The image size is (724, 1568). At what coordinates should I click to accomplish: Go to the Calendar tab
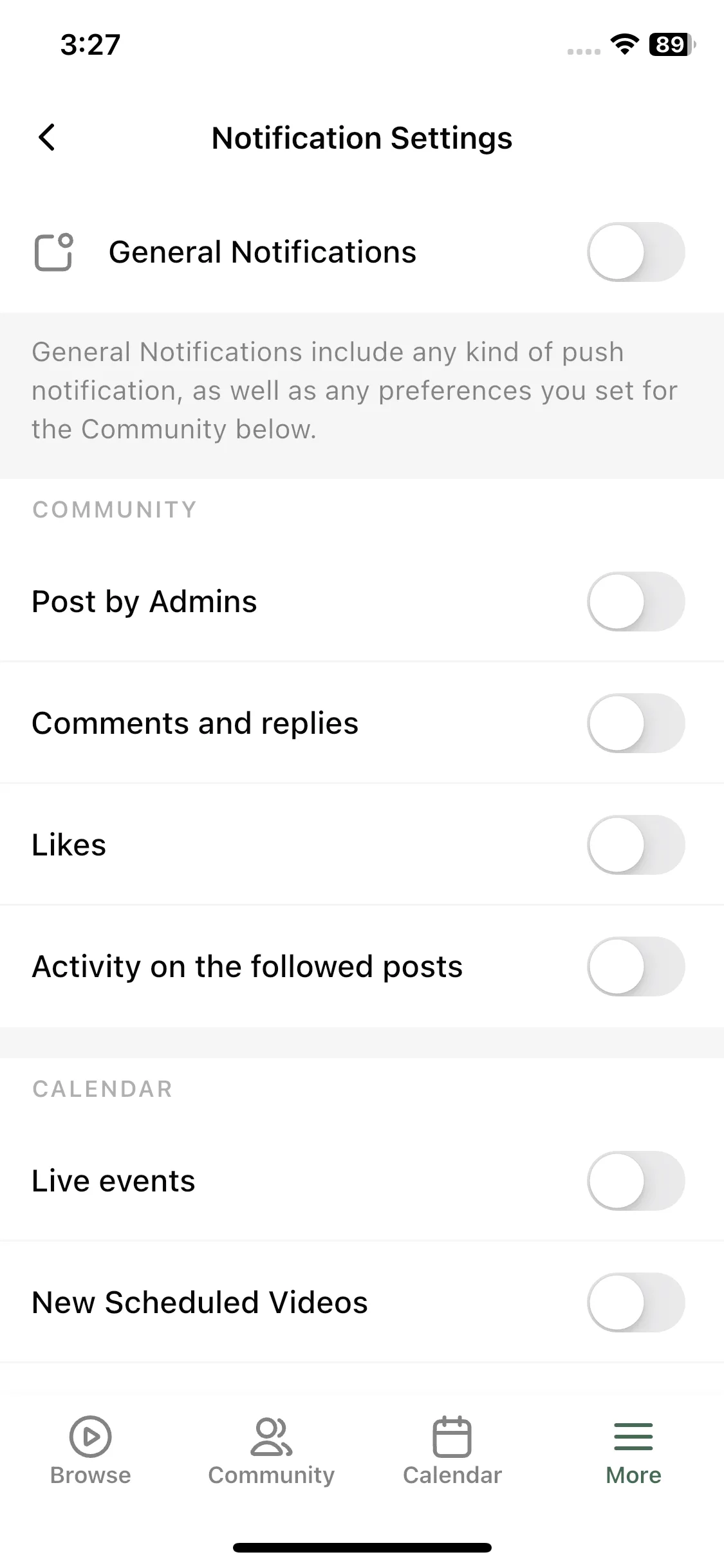tap(452, 1450)
